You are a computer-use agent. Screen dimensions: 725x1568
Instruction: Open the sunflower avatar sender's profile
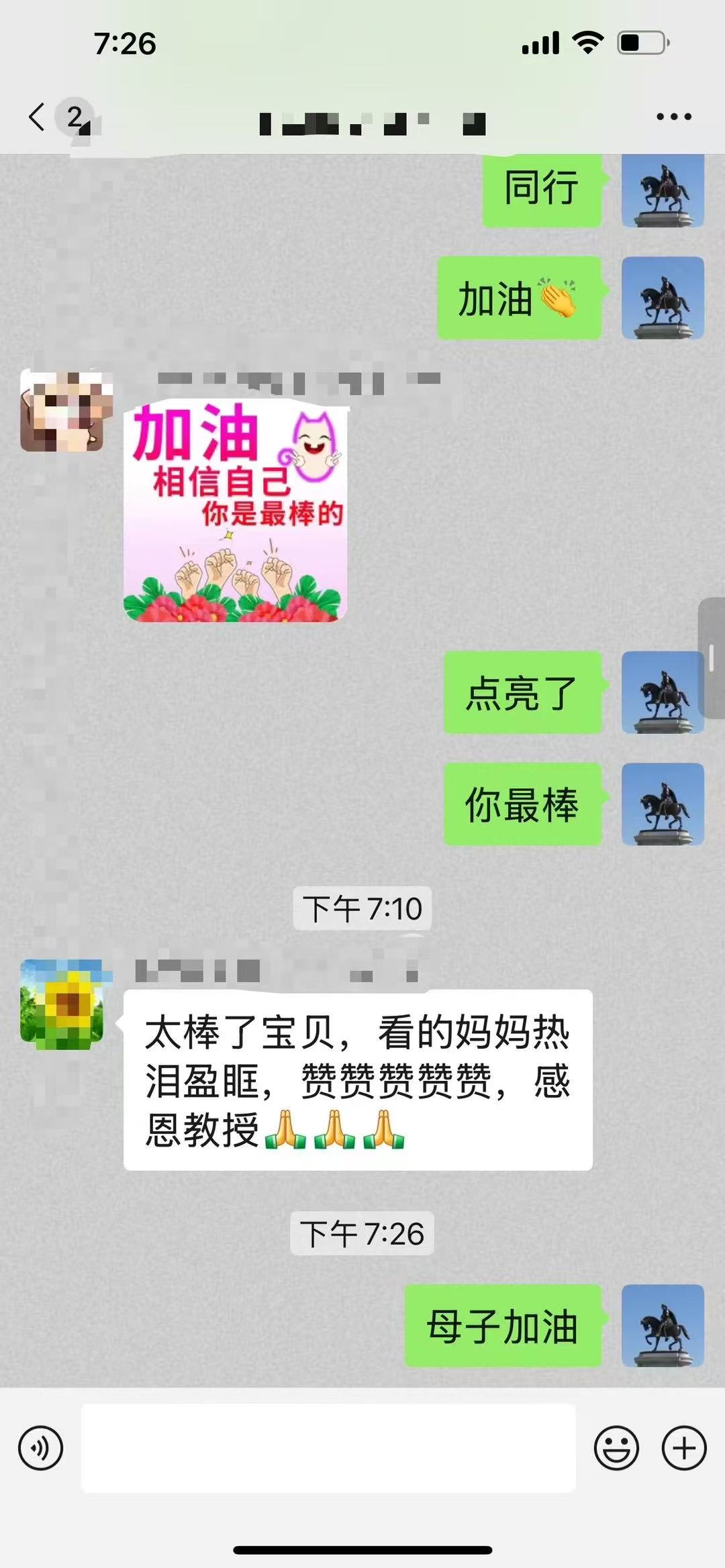[62, 1003]
